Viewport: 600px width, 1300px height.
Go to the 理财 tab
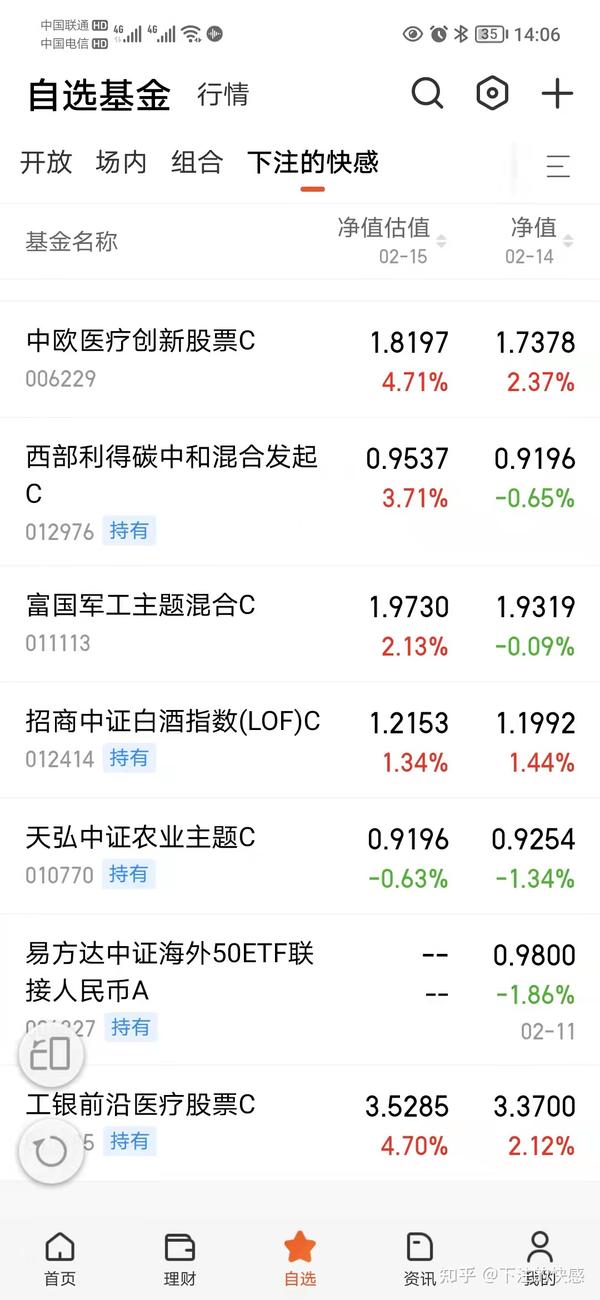(x=180, y=1258)
